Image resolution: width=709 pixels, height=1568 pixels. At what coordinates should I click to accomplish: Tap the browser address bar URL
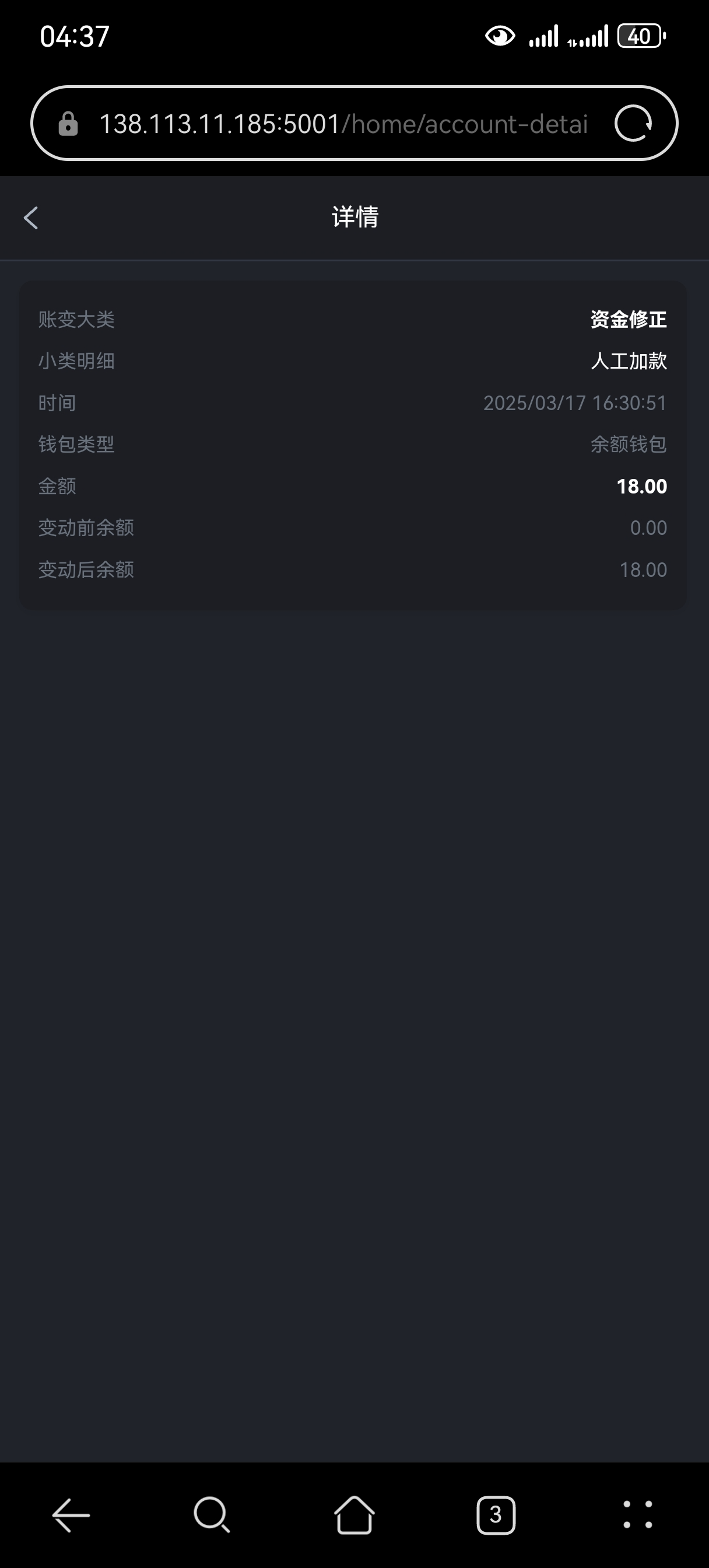[343, 124]
